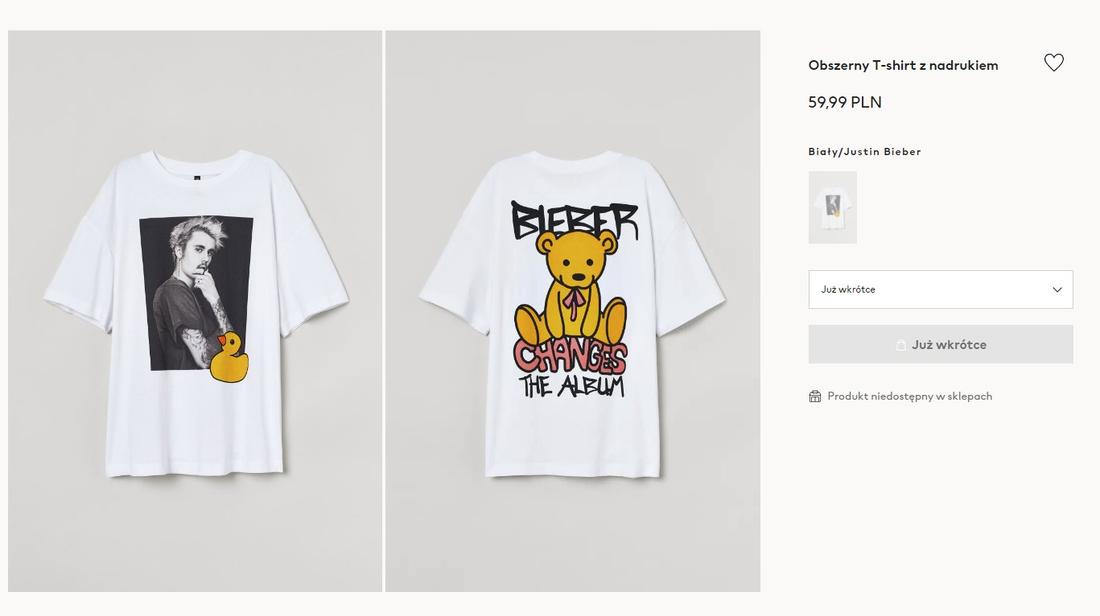The image size is (1100, 616).
Task: Select the Biały/Justin Bieber color swatch
Action: [x=832, y=207]
